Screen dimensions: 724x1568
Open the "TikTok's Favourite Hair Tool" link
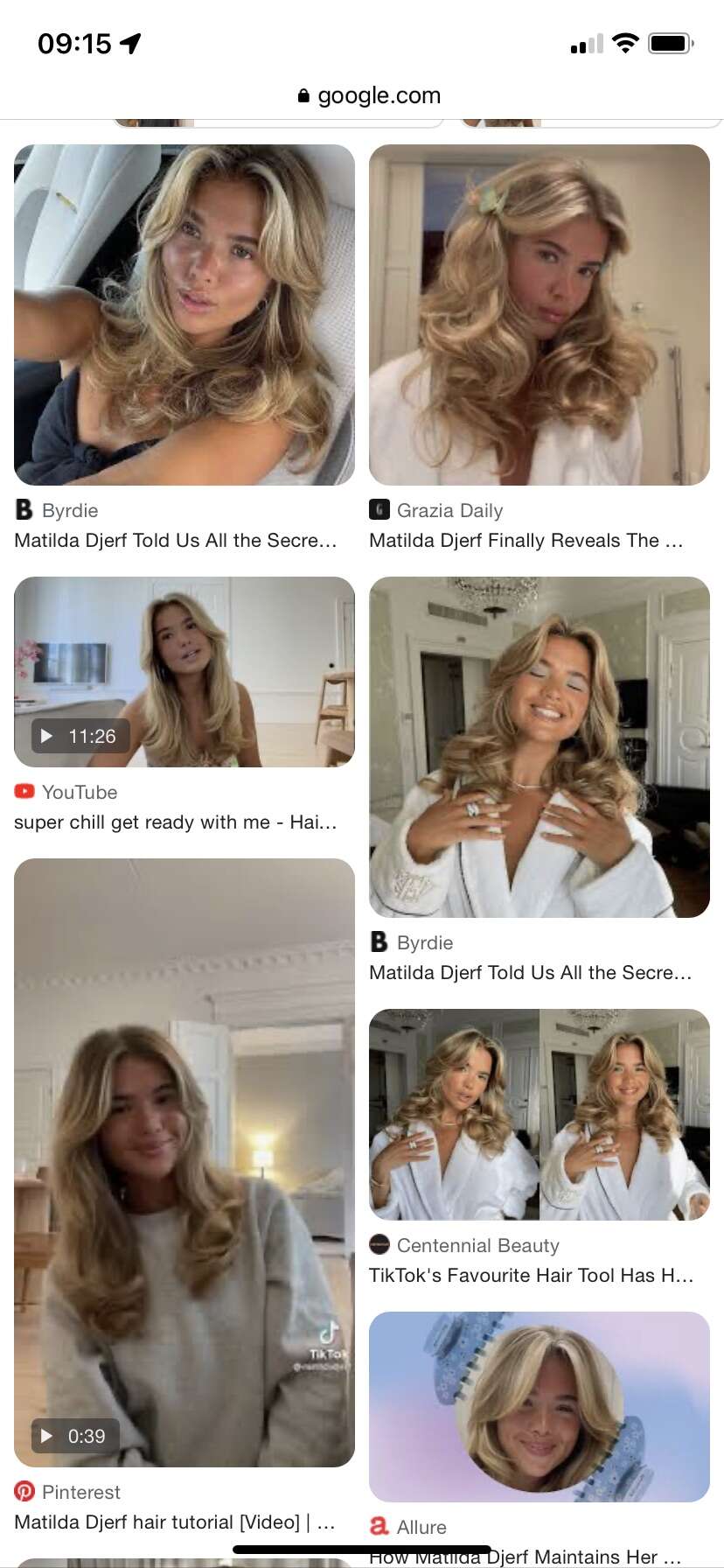531,1276
